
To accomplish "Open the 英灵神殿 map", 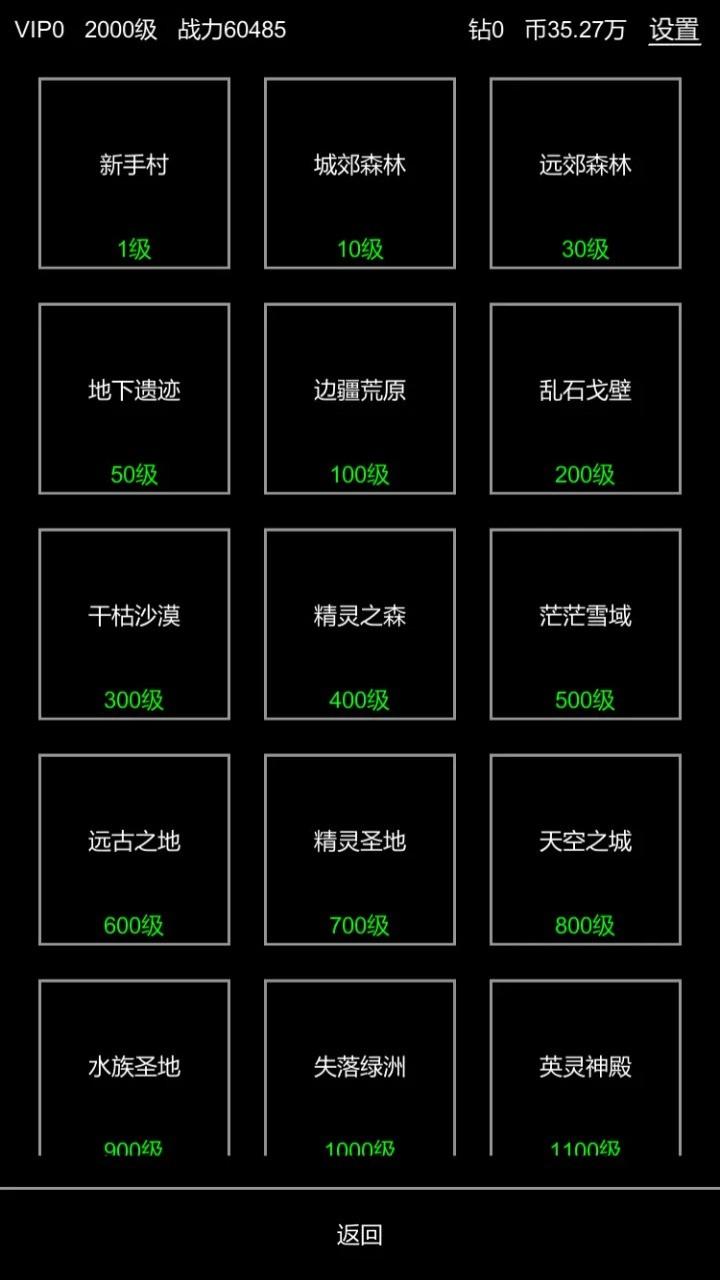I will tap(586, 1068).
